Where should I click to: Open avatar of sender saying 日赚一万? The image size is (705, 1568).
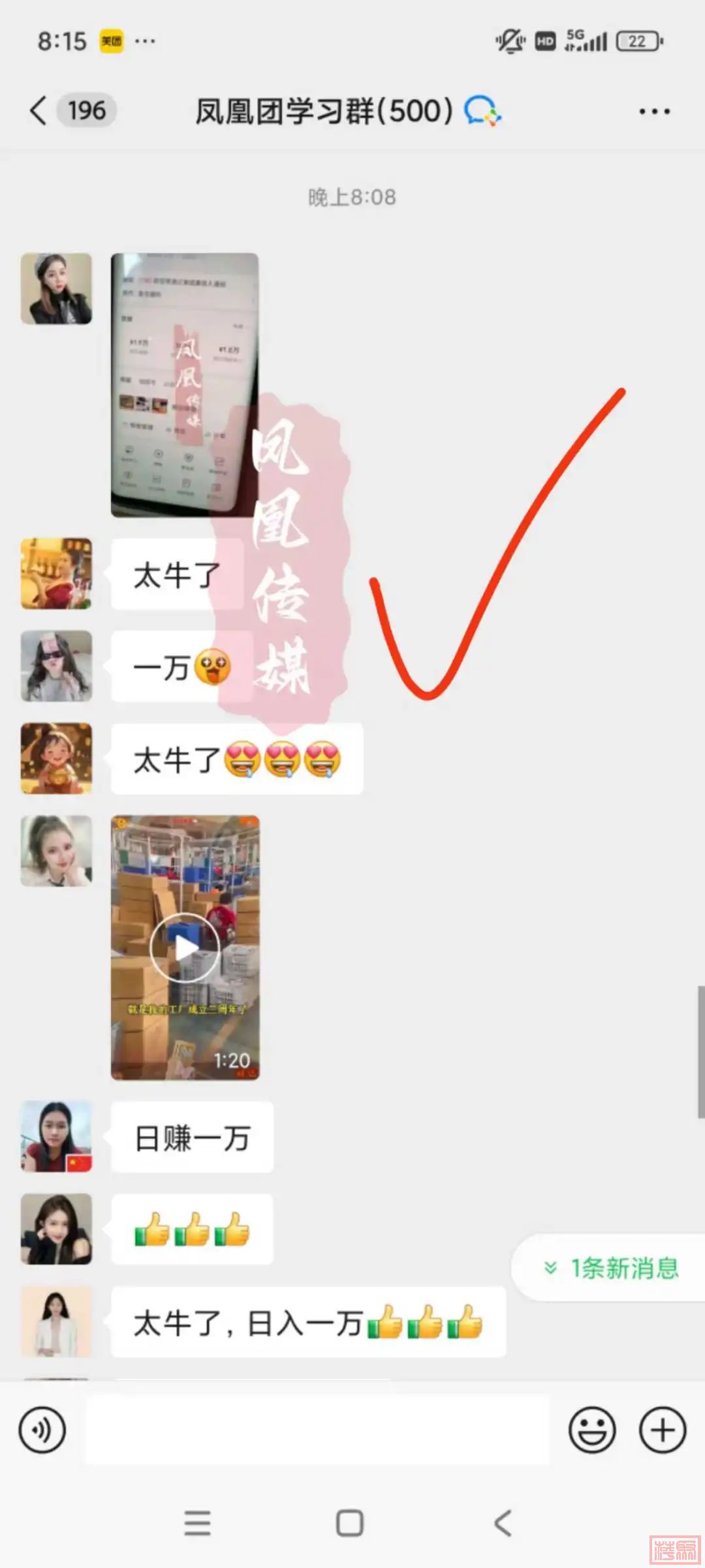56,1136
